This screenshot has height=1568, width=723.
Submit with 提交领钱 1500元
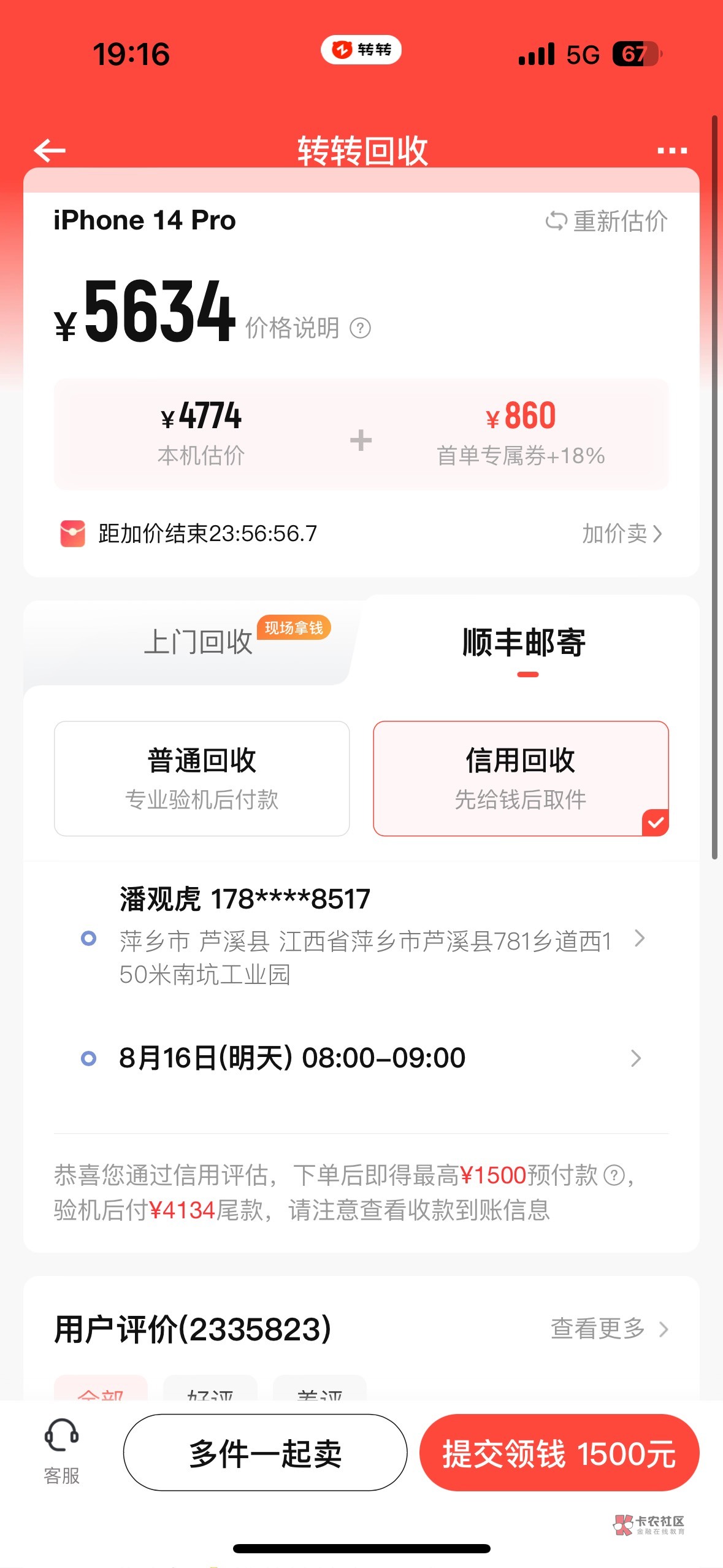(559, 1453)
